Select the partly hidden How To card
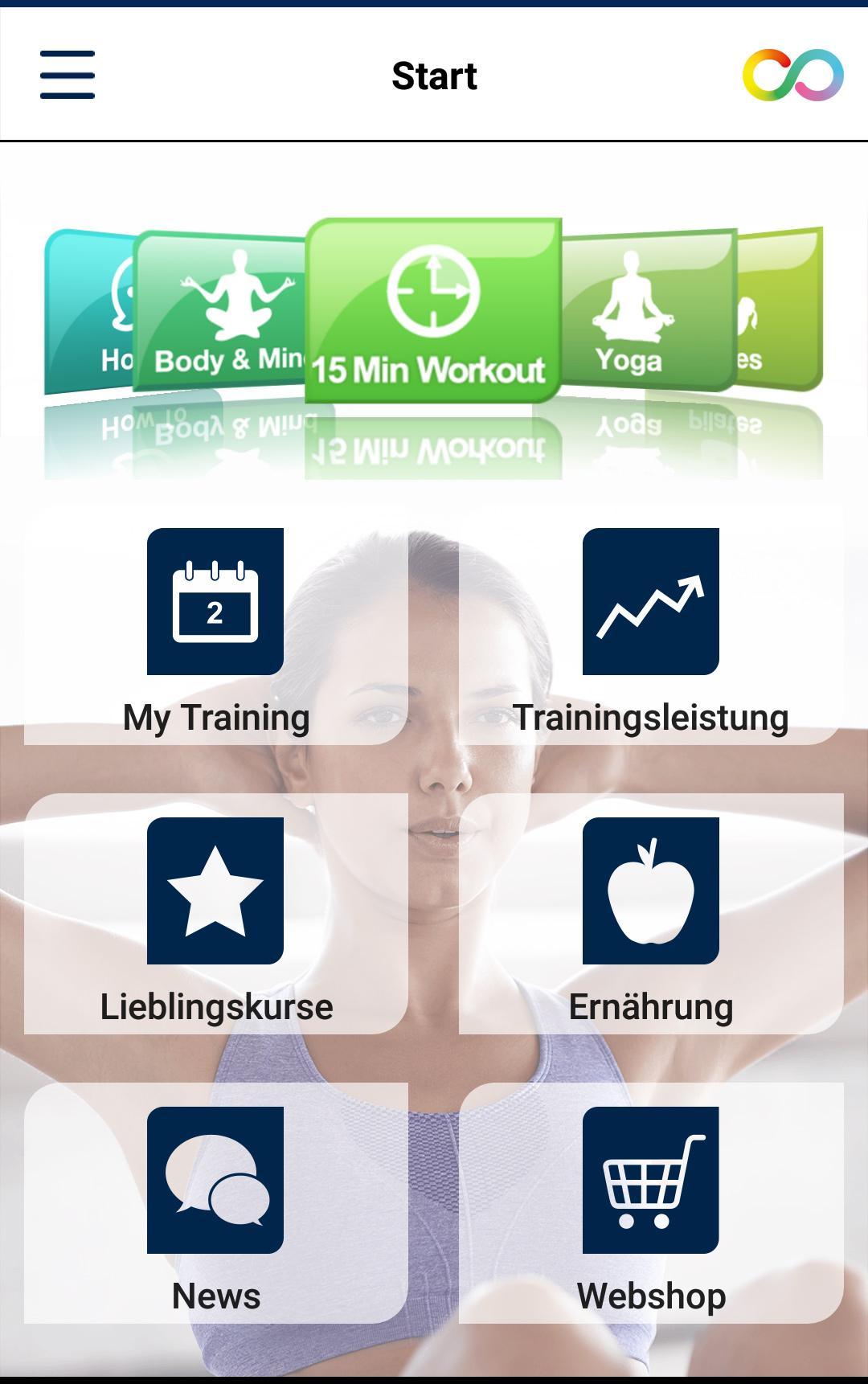The width and height of the screenshot is (868, 1384). [88, 313]
